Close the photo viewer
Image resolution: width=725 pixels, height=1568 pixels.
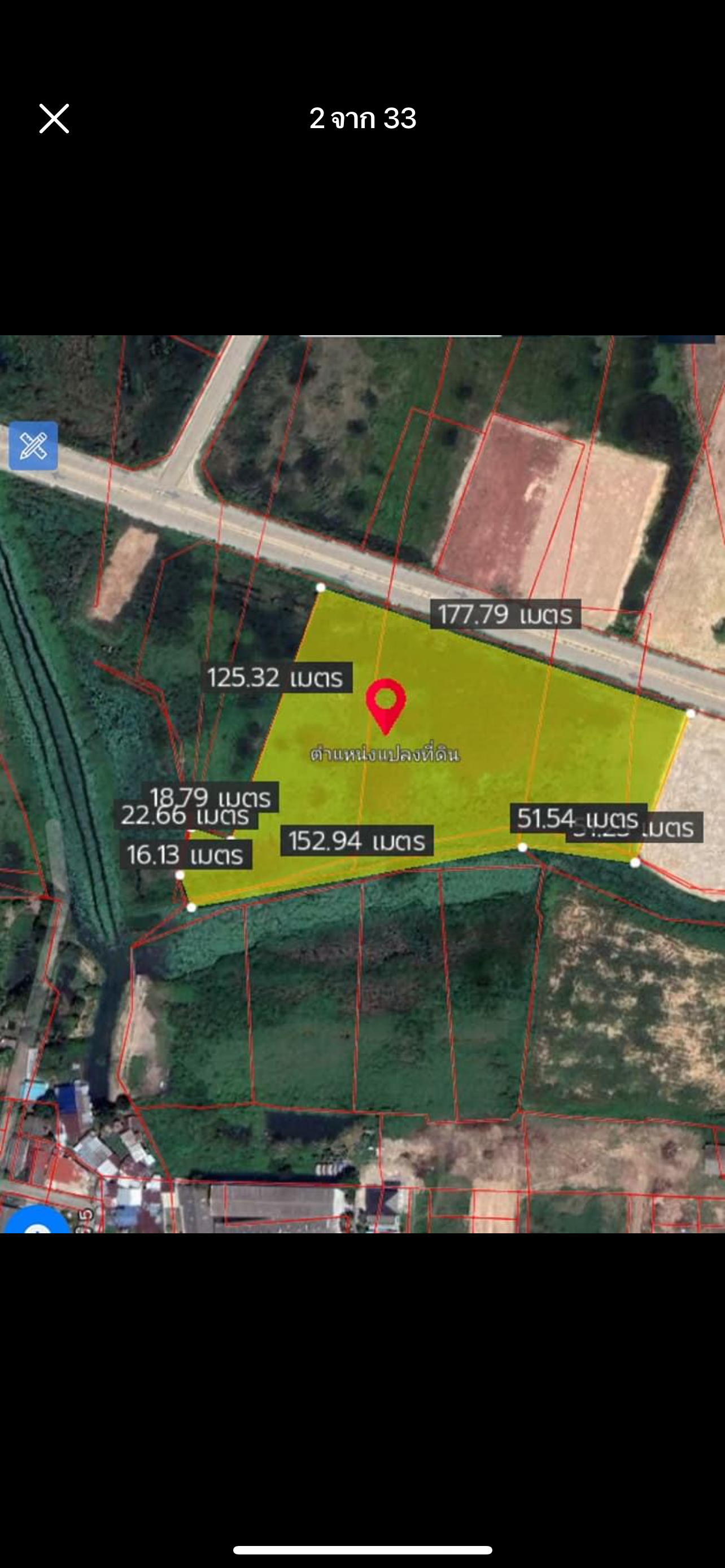[x=54, y=118]
